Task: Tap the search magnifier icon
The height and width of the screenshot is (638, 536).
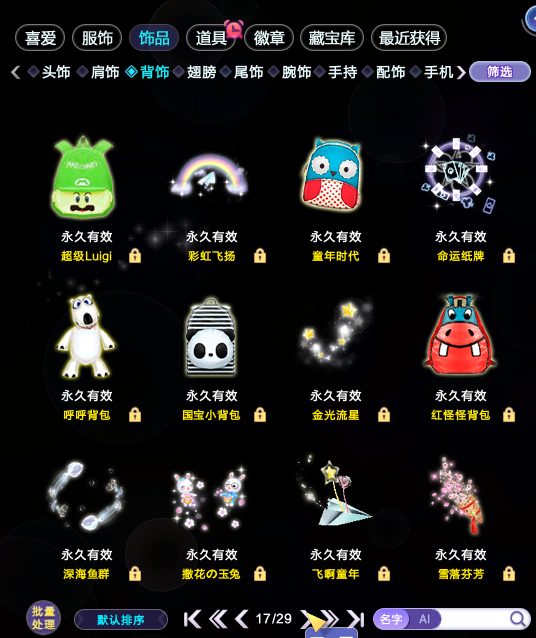Action: coord(518,619)
